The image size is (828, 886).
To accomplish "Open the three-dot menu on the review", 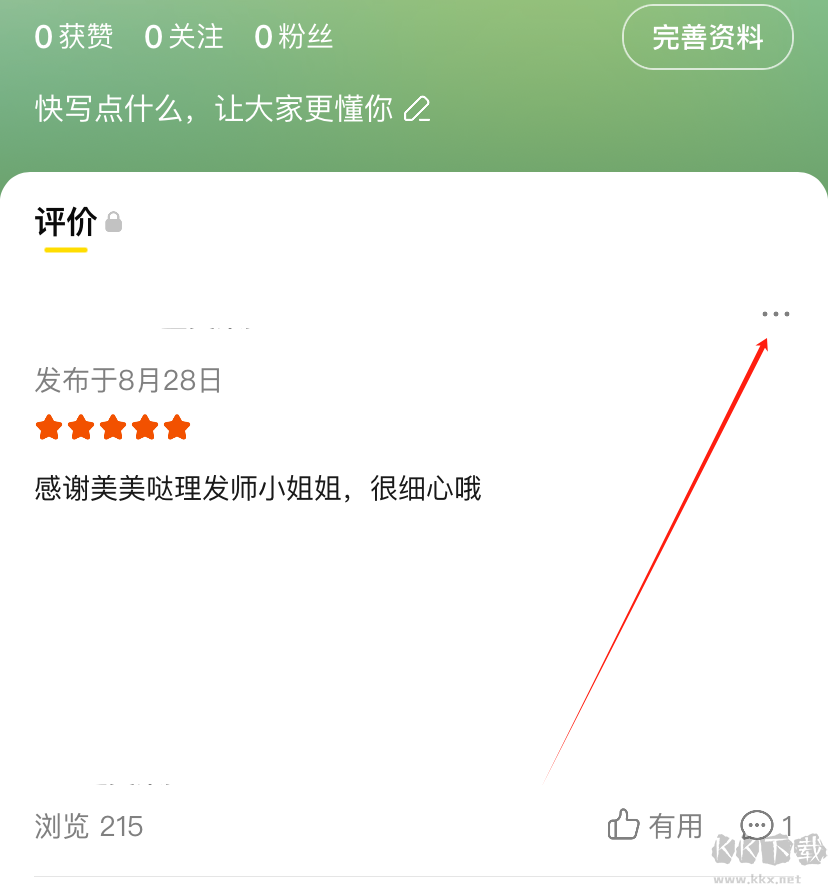I will click(775, 314).
